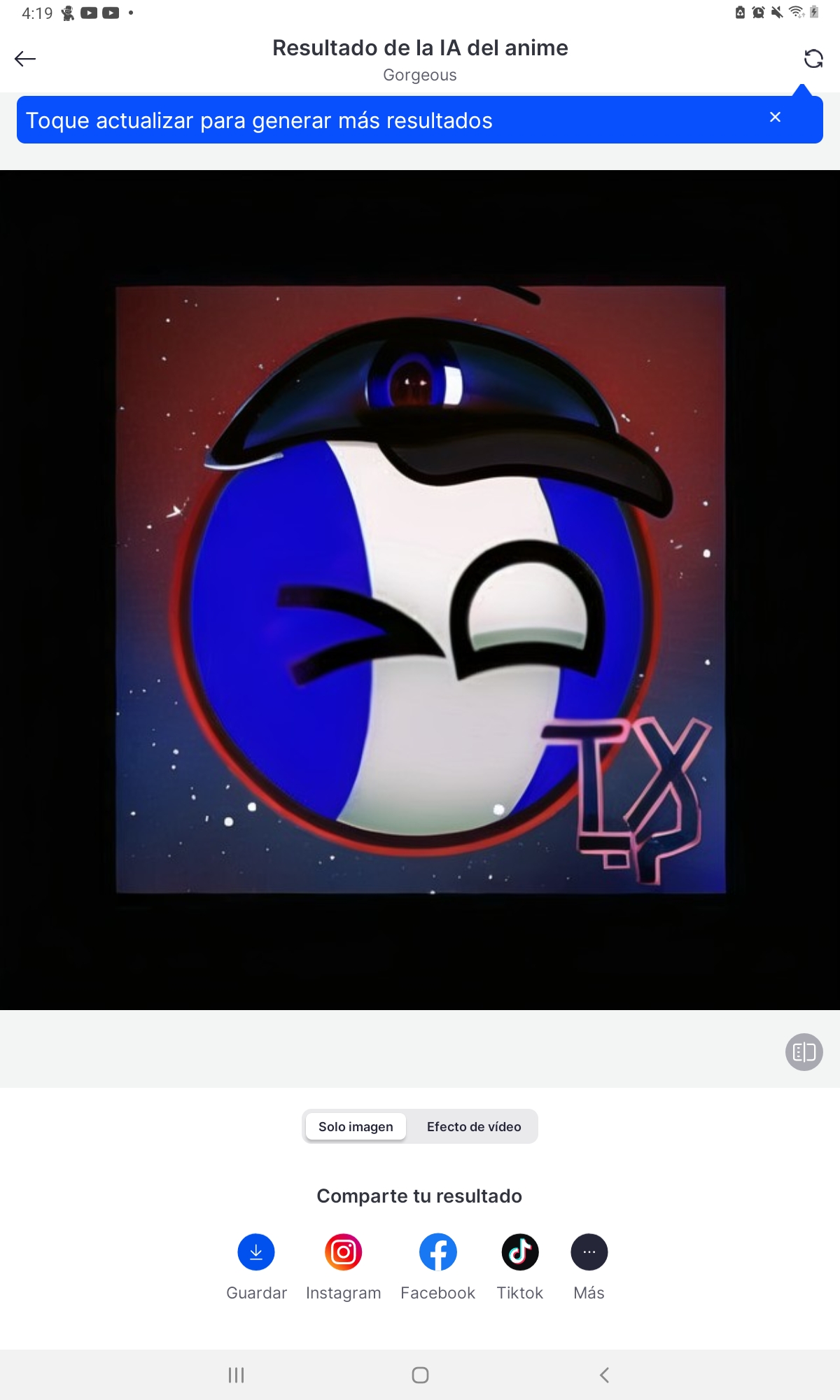Tap the system home button

tap(420, 1375)
